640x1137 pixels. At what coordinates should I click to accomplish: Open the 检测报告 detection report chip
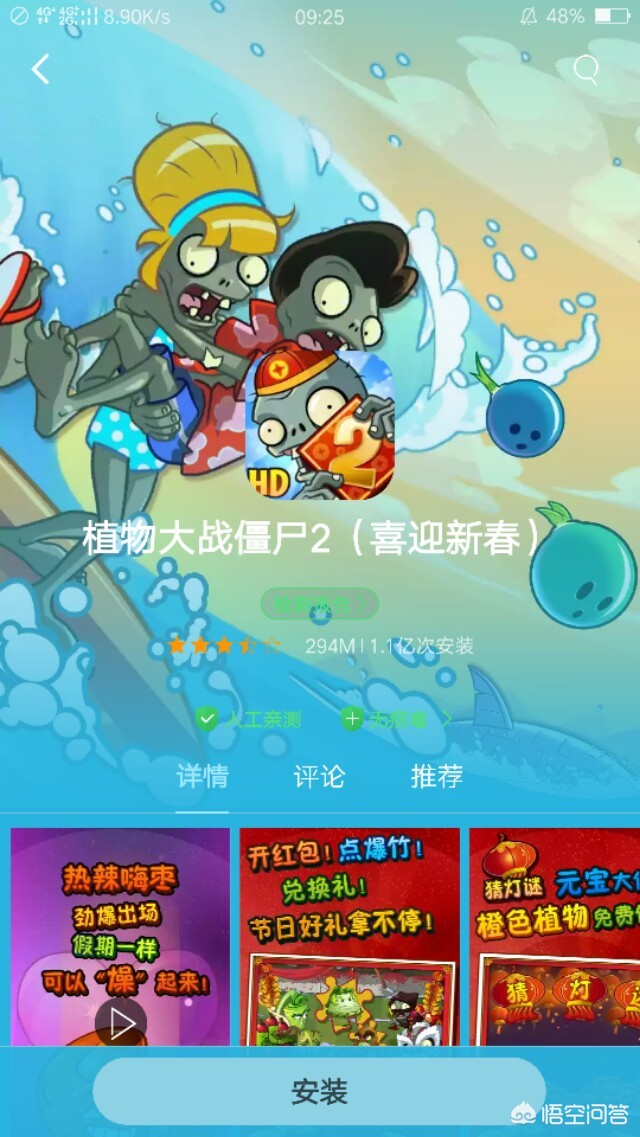tap(320, 603)
